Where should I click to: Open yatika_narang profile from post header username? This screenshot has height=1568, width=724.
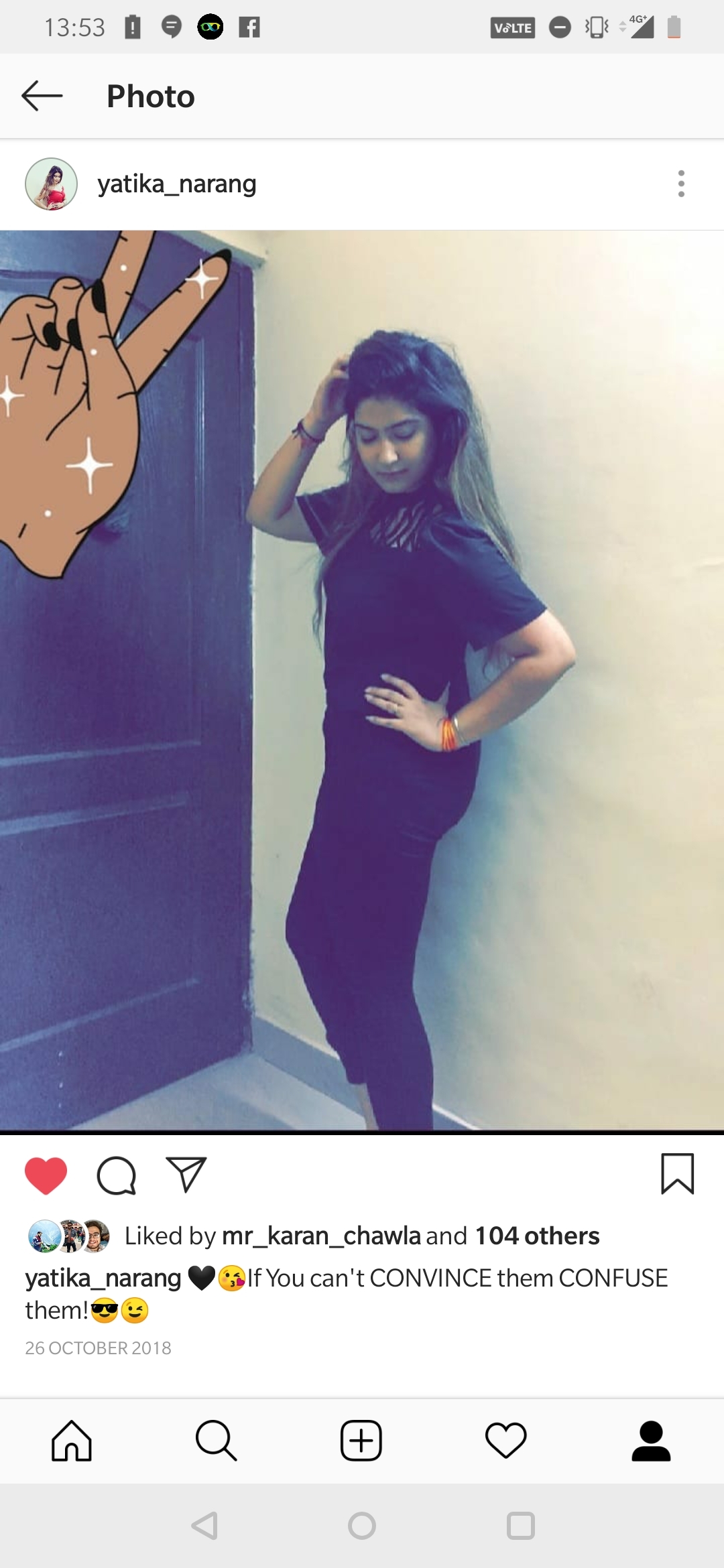177,184
